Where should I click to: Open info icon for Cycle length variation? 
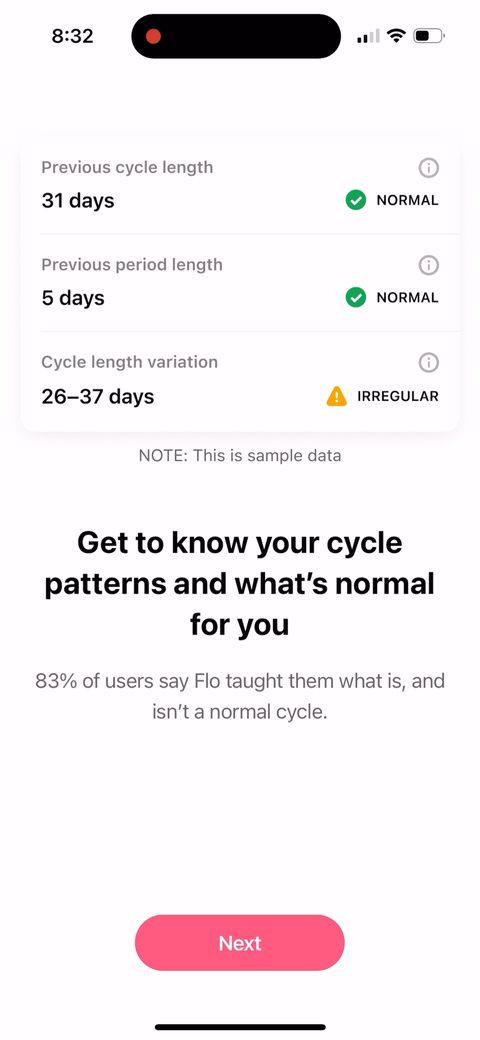click(429, 363)
